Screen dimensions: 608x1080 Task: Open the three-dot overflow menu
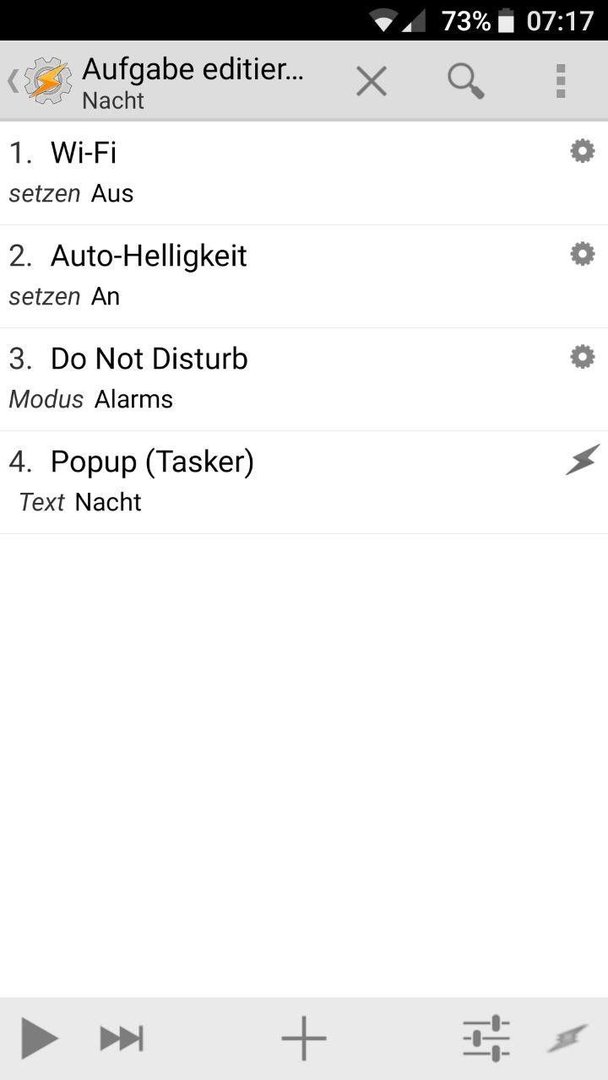561,81
